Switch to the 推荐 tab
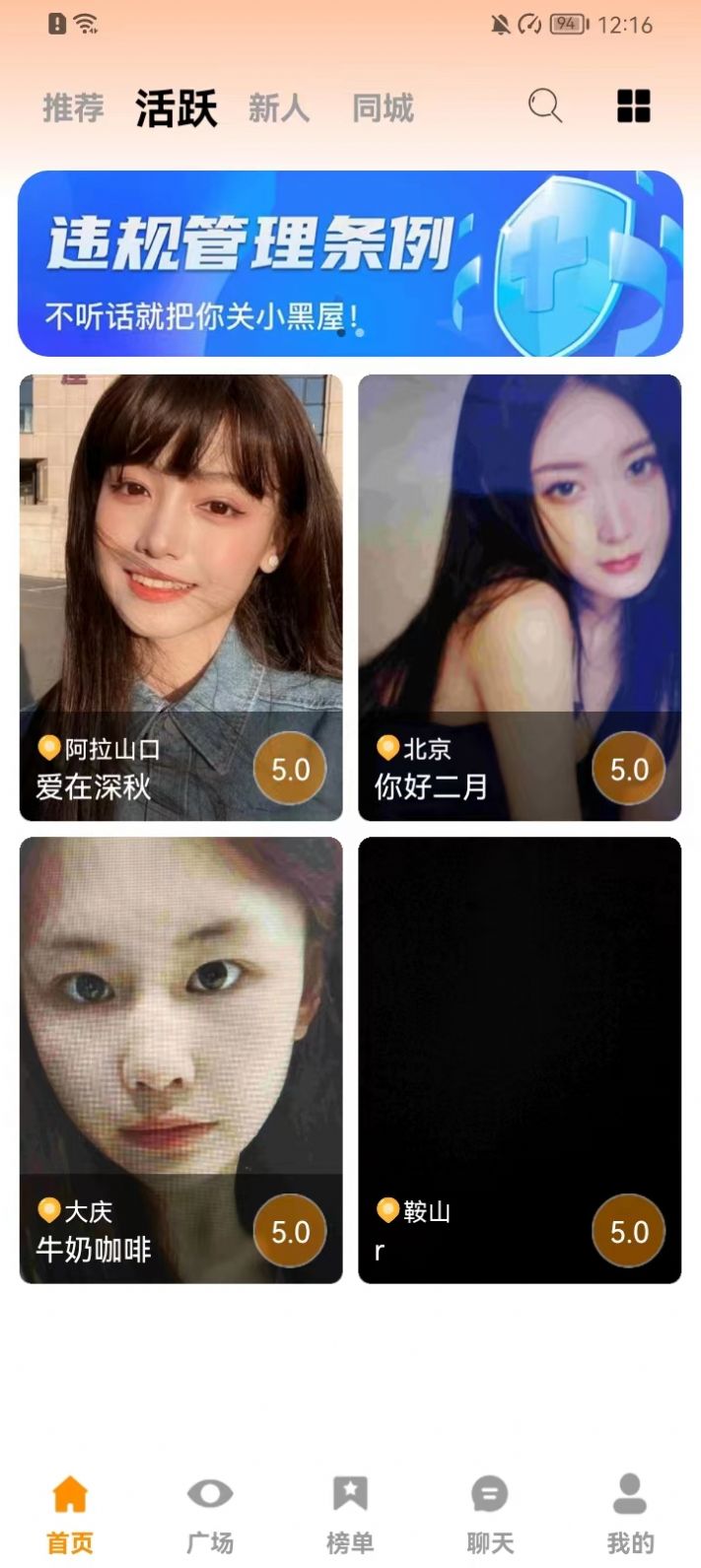701x1568 pixels. point(73,108)
